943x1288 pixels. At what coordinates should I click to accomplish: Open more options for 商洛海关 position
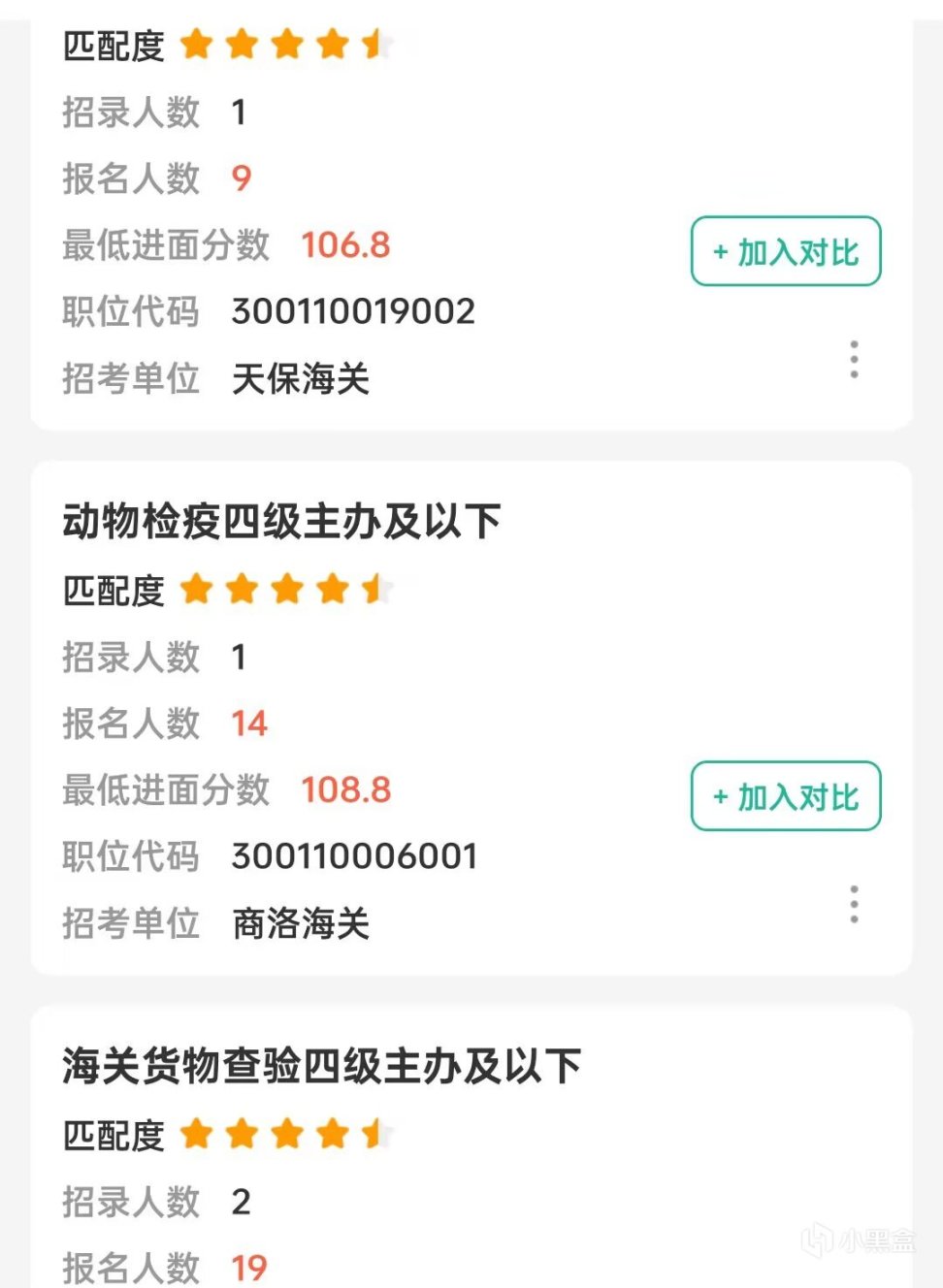[854, 905]
